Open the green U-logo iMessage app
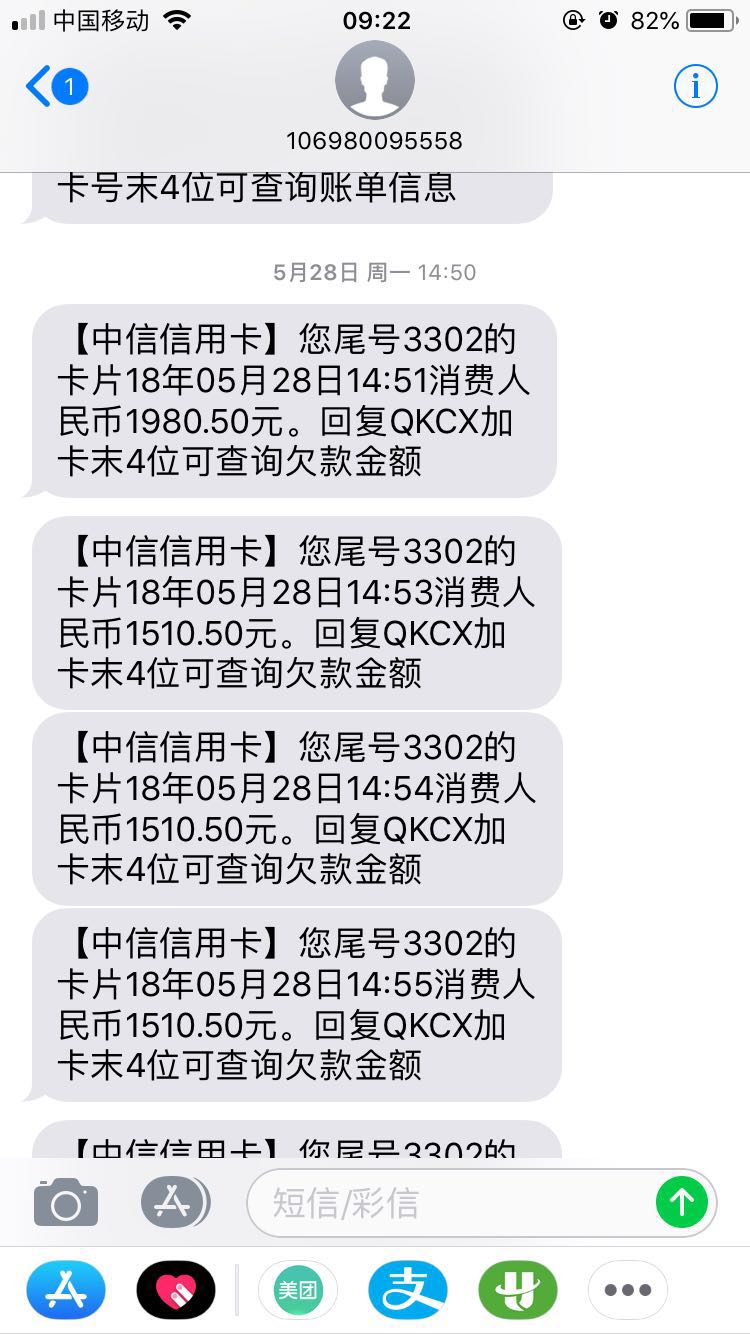Image resolution: width=750 pixels, height=1334 pixels. [x=517, y=1290]
